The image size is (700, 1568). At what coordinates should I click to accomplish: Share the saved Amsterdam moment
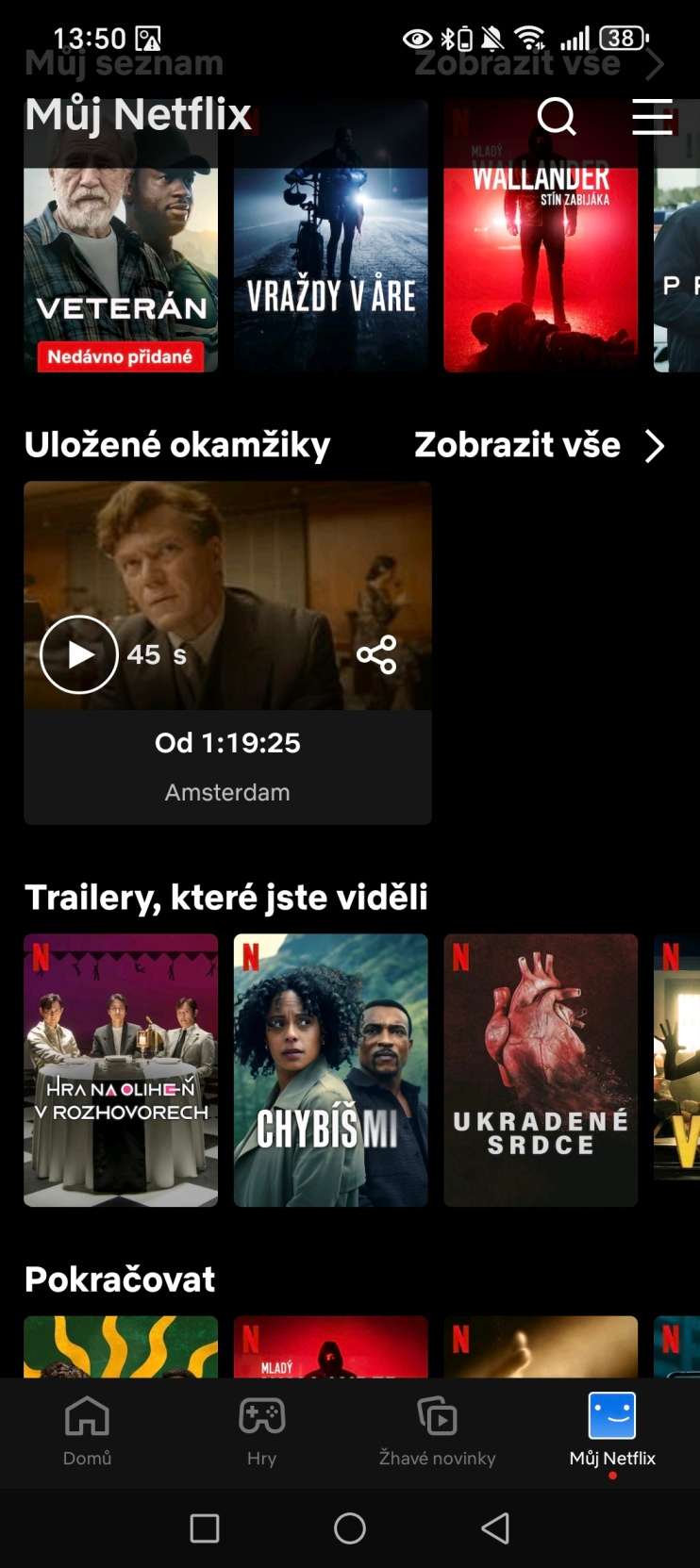point(376,654)
